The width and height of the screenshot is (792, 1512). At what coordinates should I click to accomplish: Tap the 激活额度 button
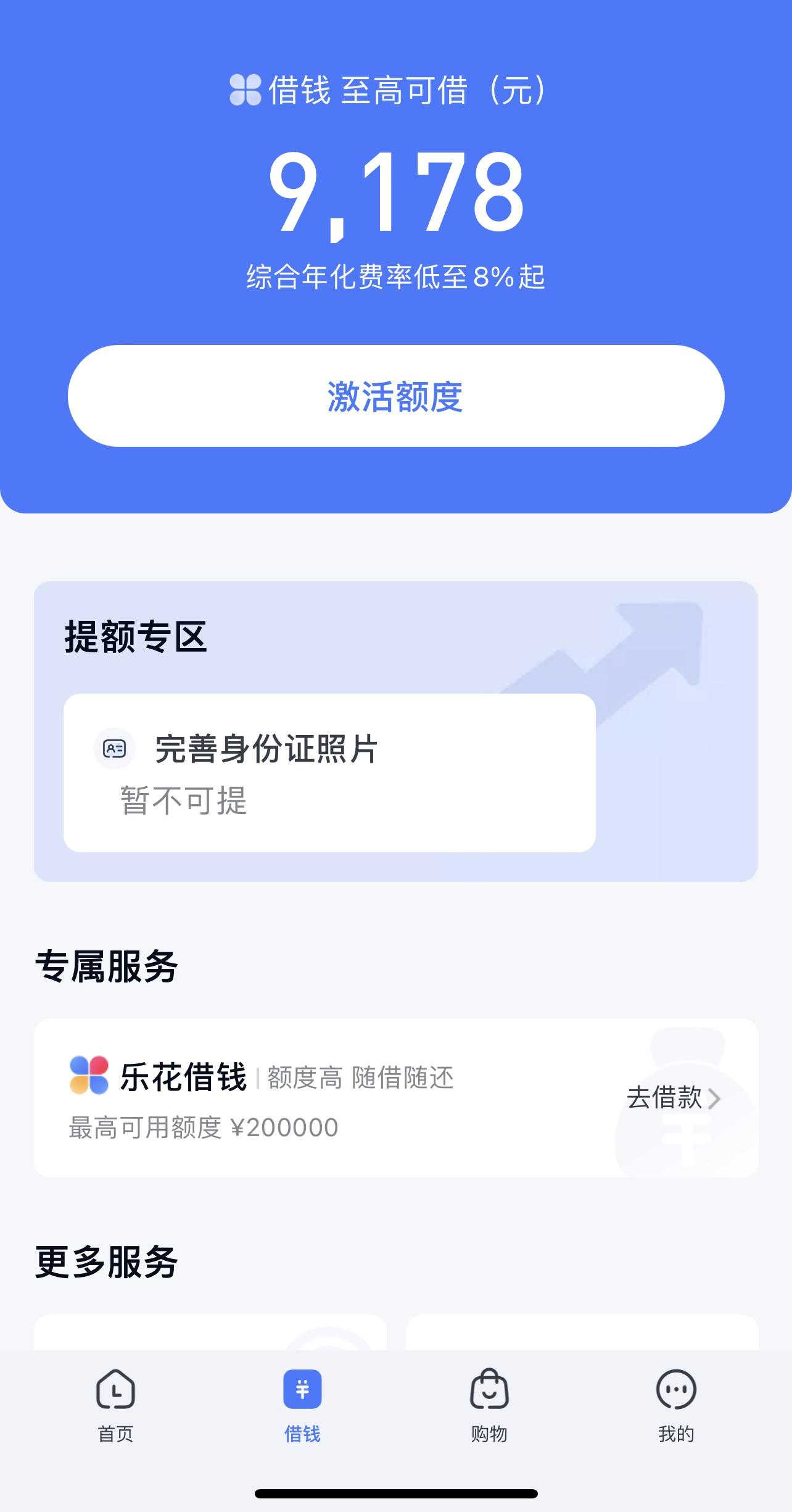[396, 396]
